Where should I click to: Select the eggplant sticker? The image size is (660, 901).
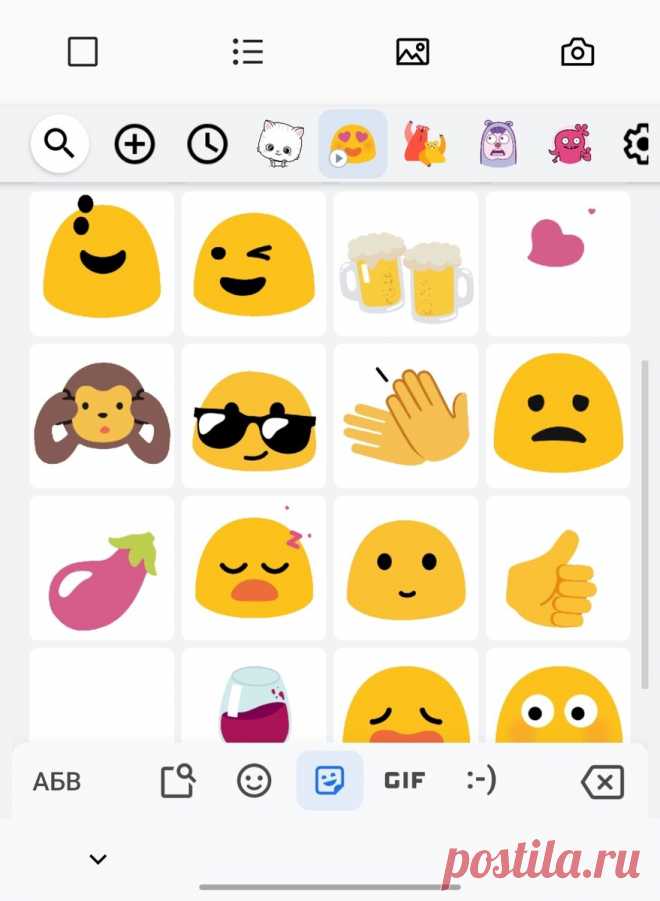coord(101,568)
